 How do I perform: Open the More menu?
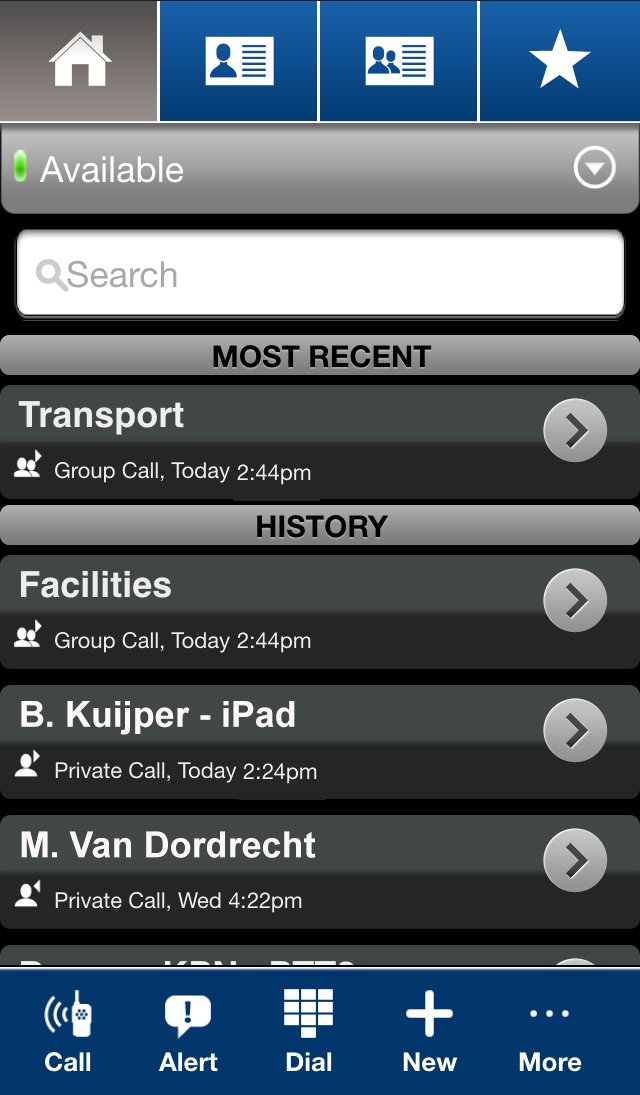[x=550, y=1032]
